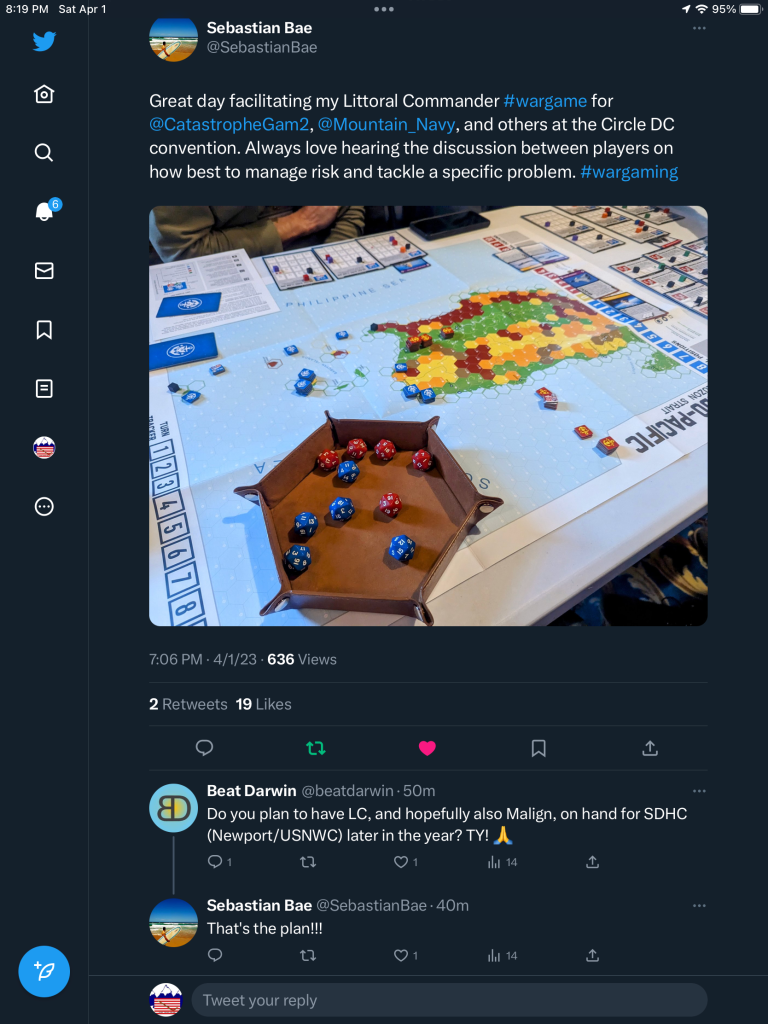Open @CatastropheGam2 profile mention

click(x=229, y=125)
